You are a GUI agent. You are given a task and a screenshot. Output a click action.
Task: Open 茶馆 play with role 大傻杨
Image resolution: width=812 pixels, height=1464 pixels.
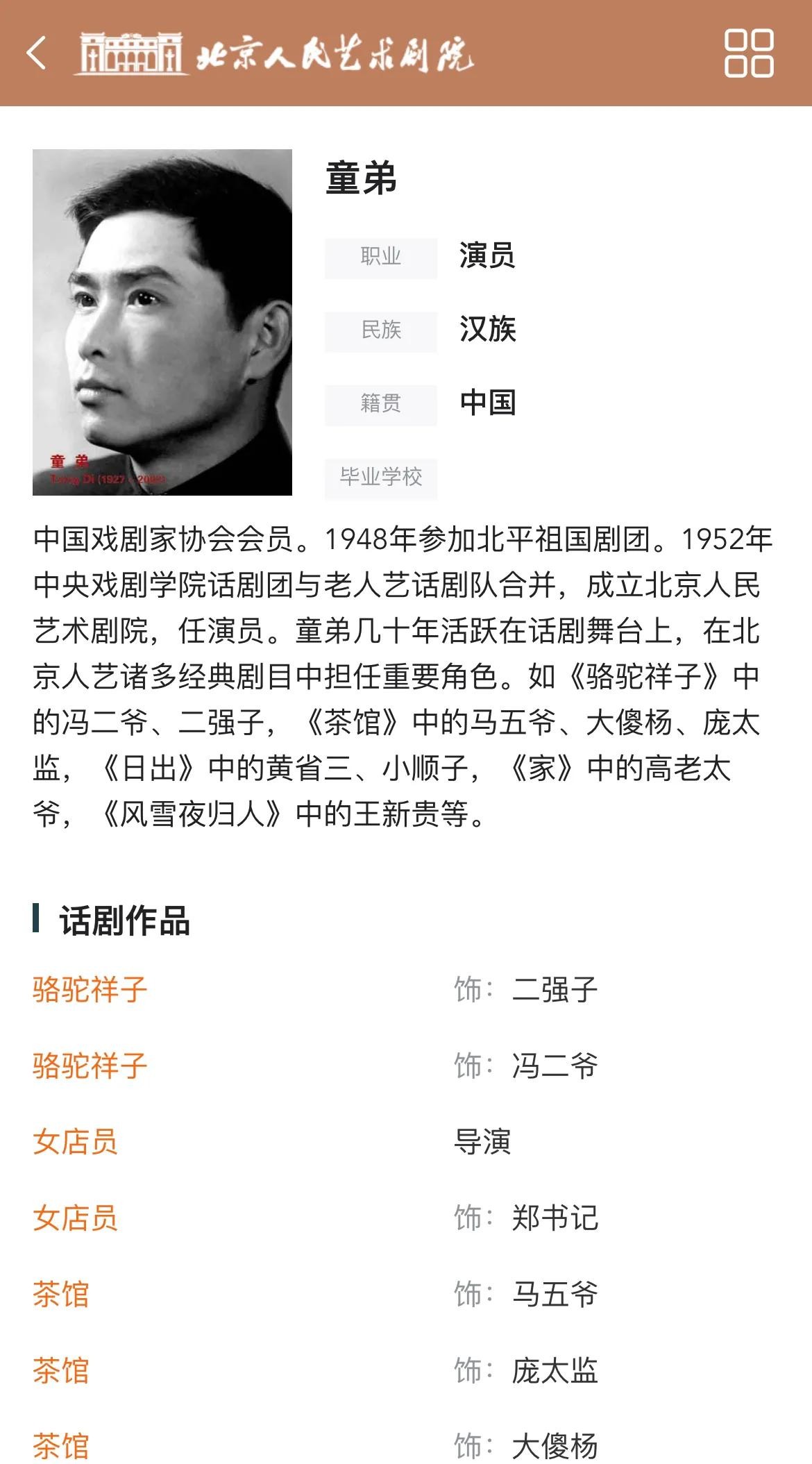coord(61,1446)
